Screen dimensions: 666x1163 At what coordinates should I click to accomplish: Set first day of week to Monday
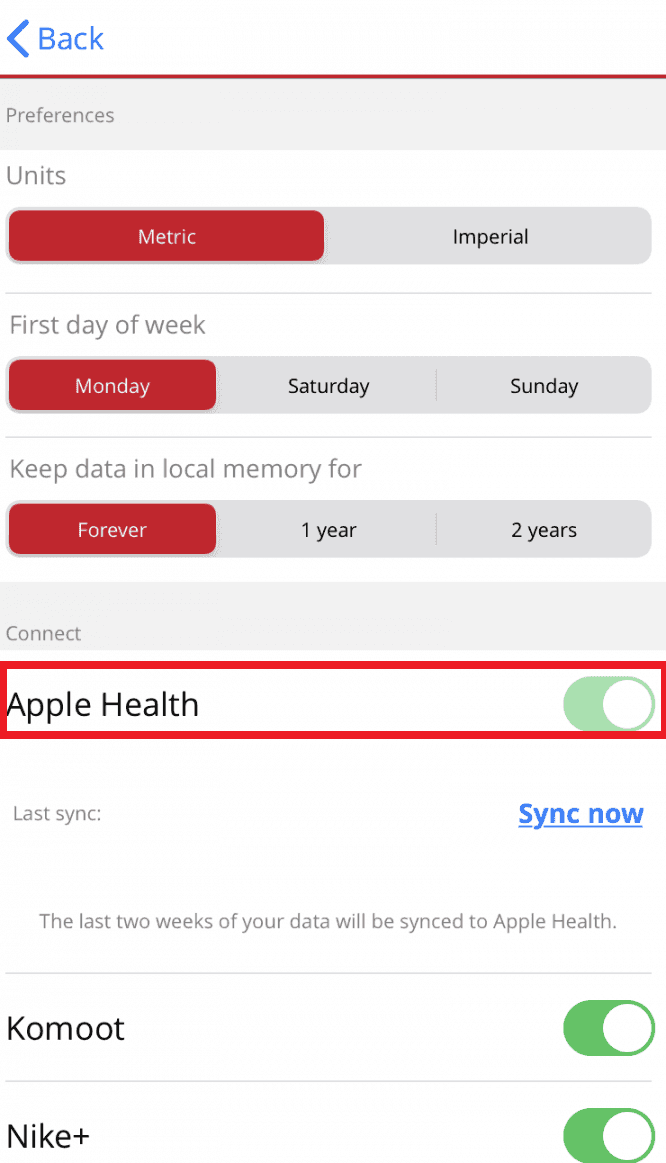[112, 386]
